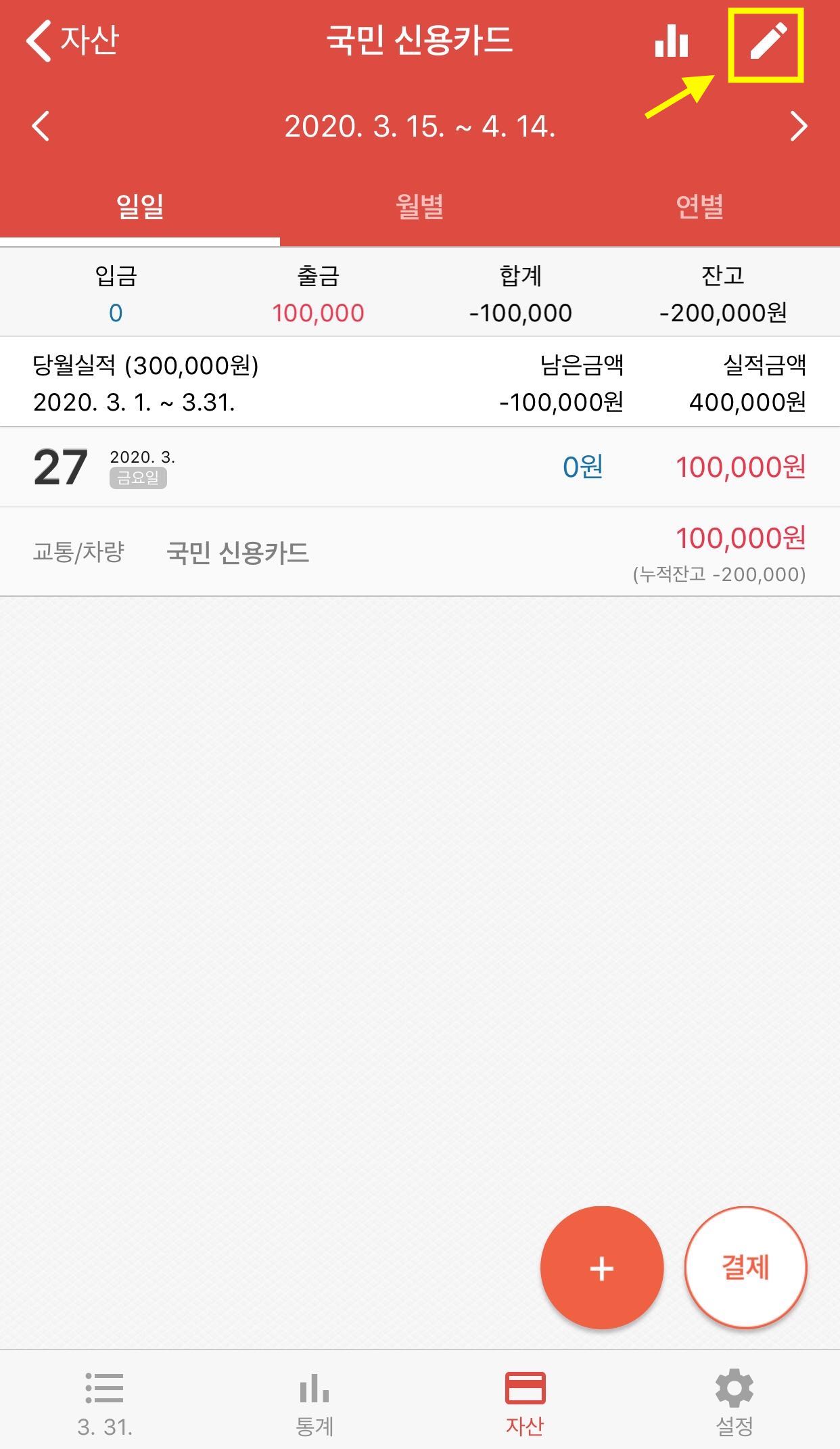Open the bar chart statistics icon
840x1449 pixels.
[671, 42]
